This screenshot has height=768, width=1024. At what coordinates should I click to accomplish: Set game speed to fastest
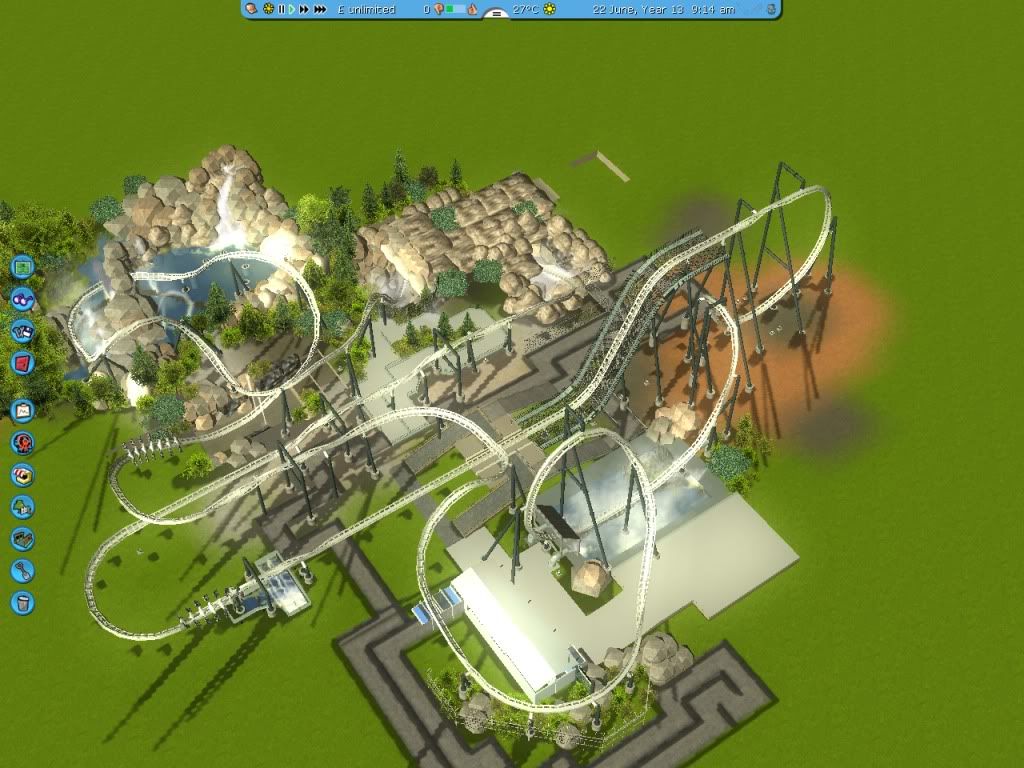(x=320, y=9)
